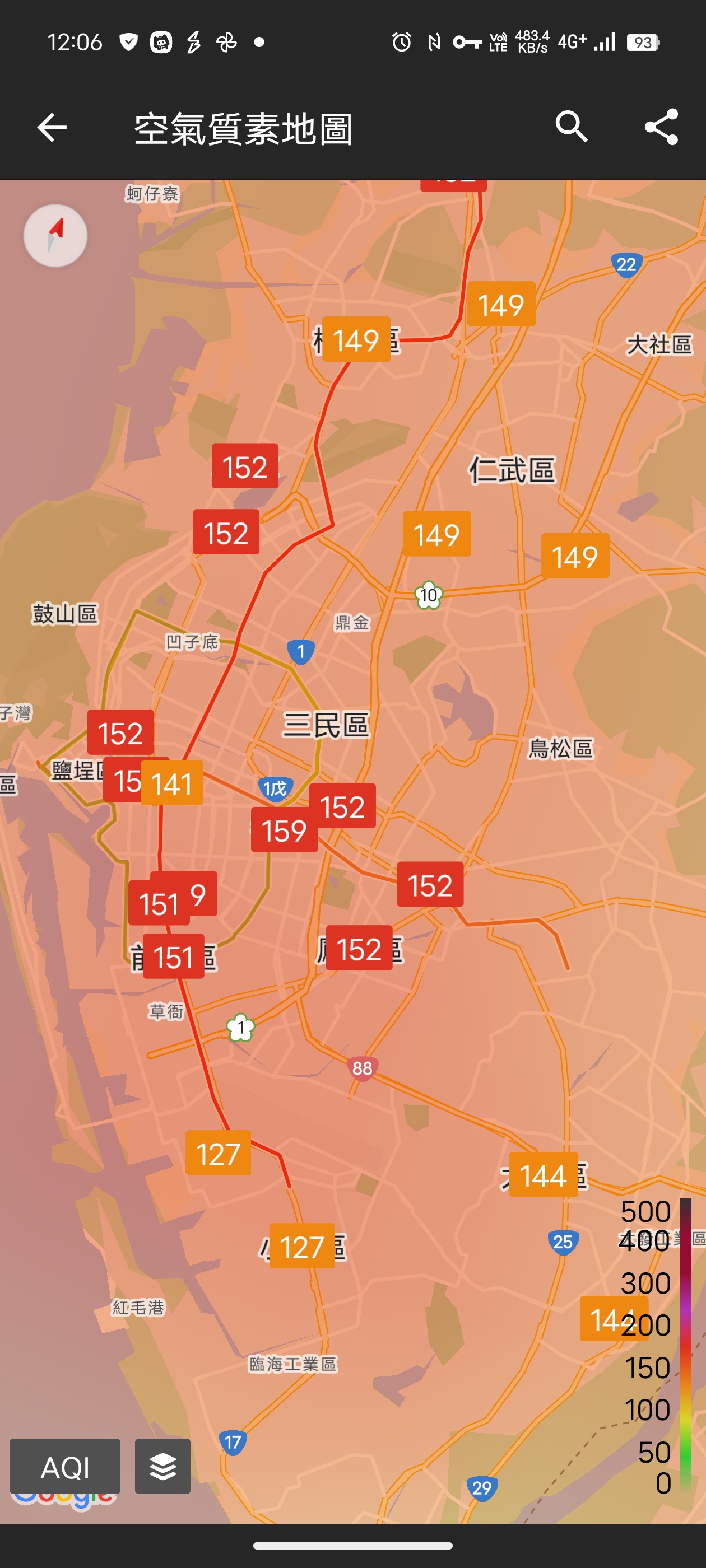Select the 152 marker near 鼓山區
This screenshot has height=1568, width=706.
(120, 733)
